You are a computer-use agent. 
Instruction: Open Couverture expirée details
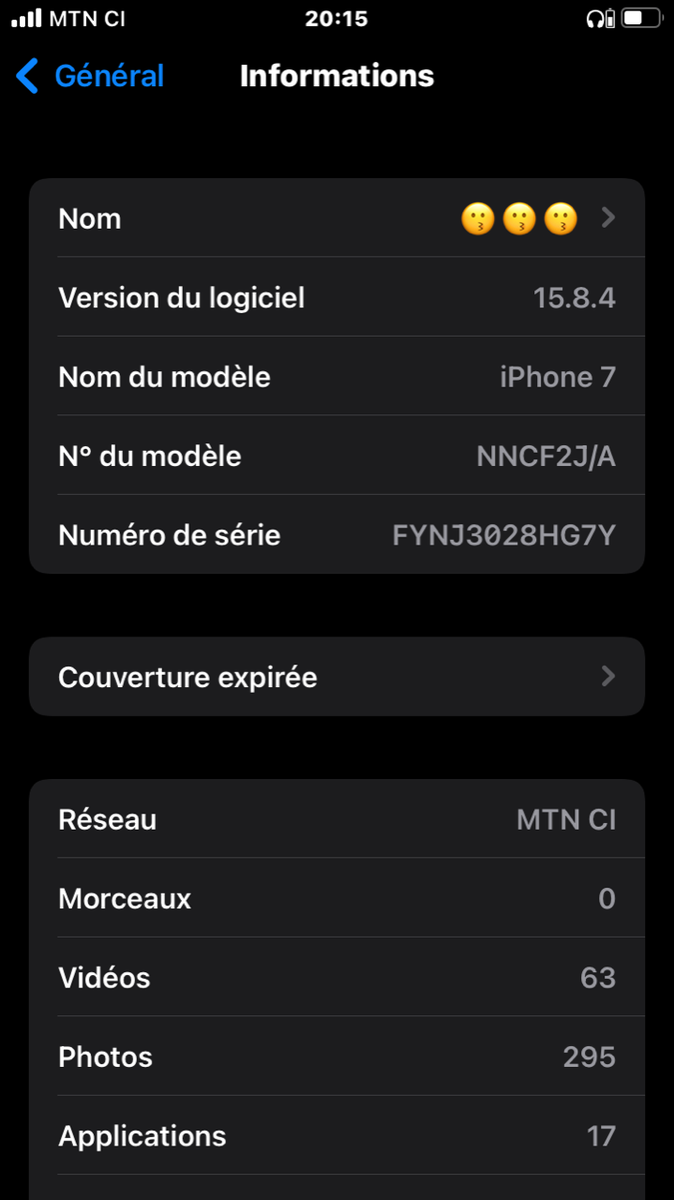pyautogui.click(x=336, y=677)
